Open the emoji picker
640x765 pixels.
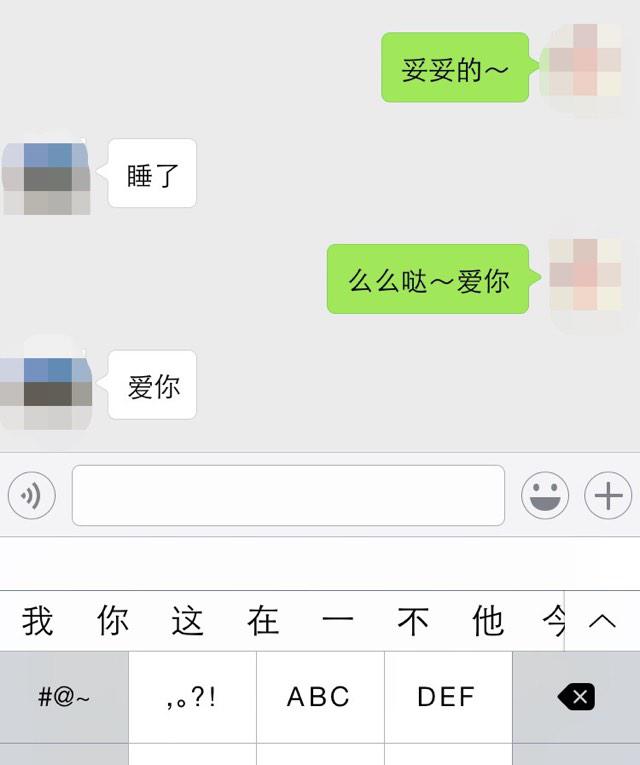pos(545,495)
